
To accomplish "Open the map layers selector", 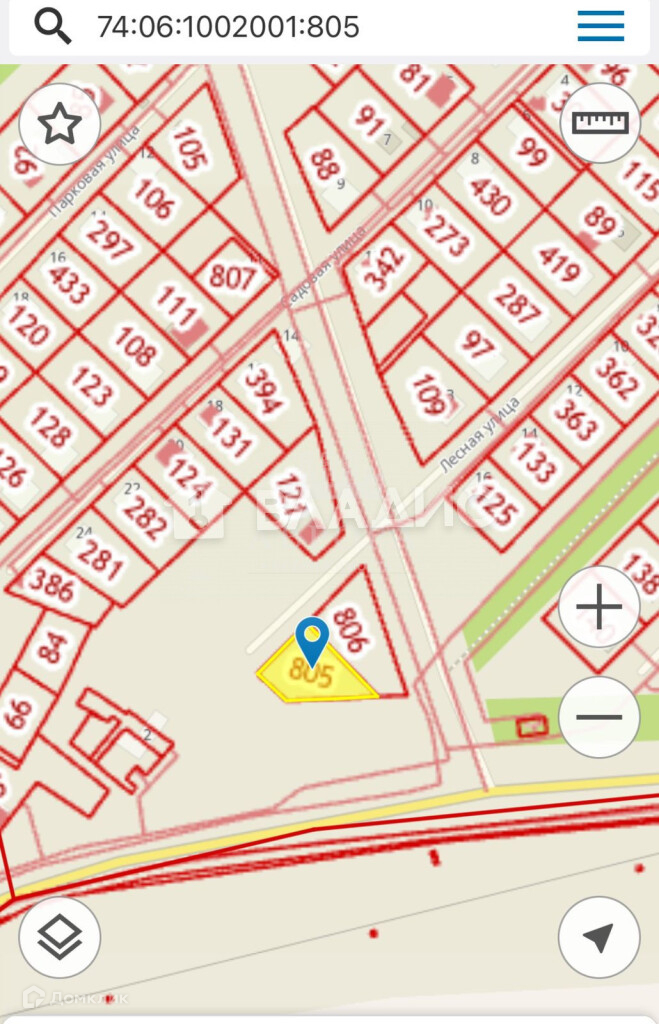I will pos(59,937).
